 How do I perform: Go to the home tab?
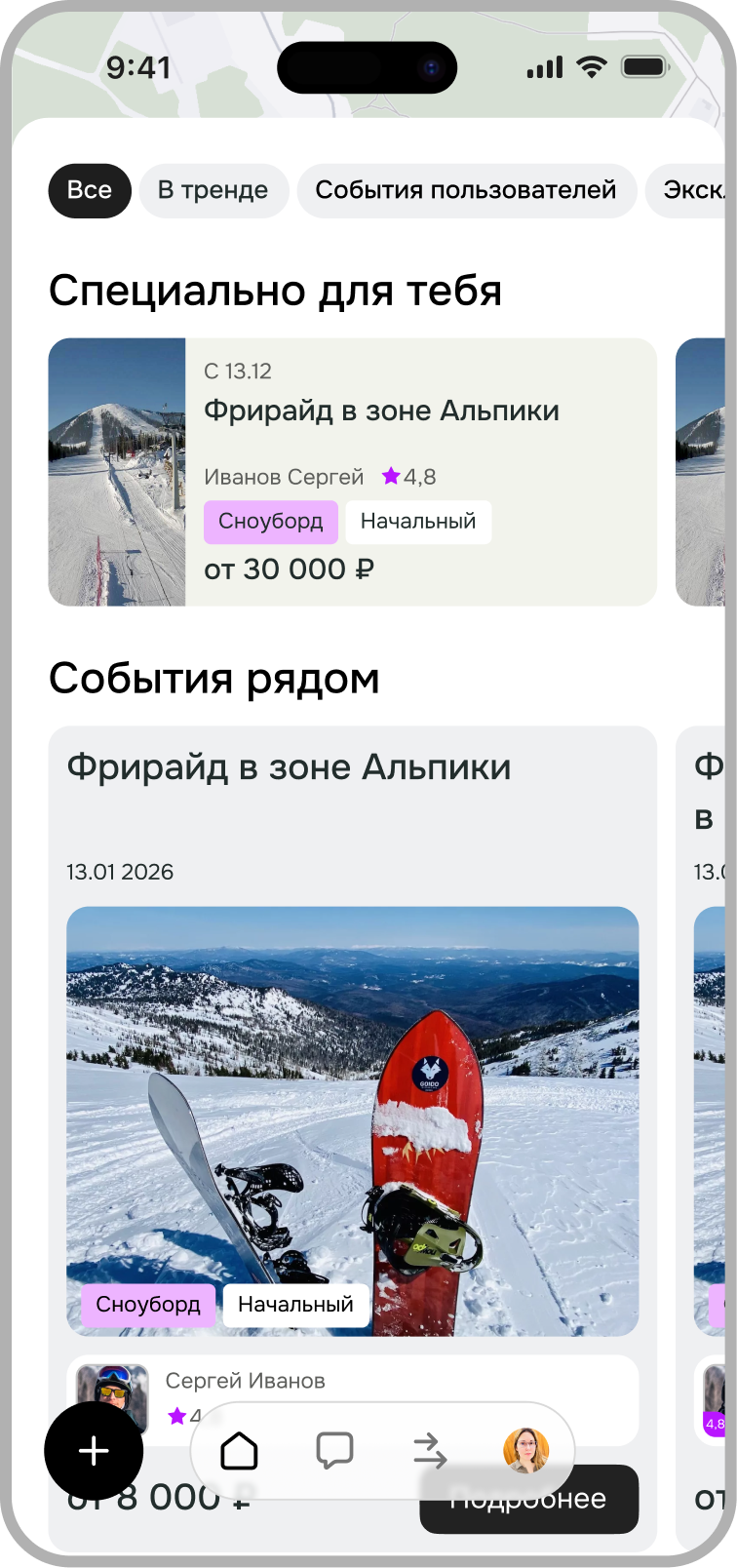[239, 1451]
